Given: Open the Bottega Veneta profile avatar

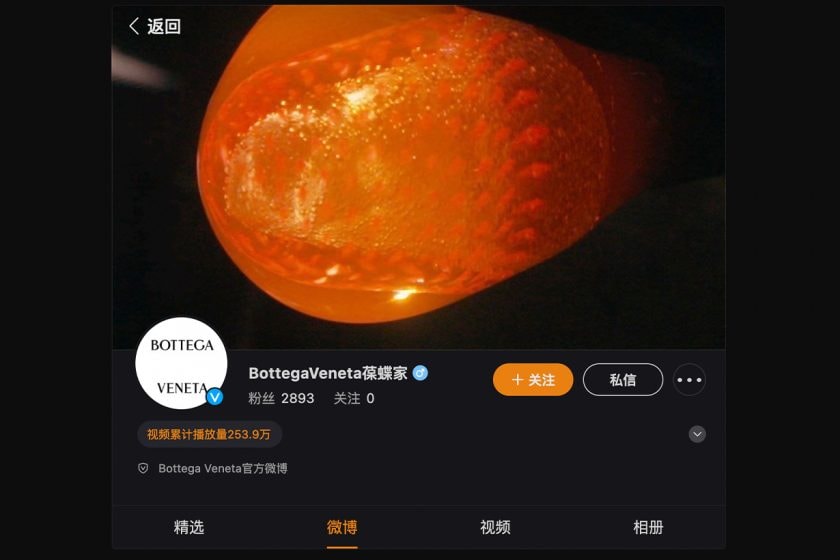Looking at the screenshot, I should (181, 363).
